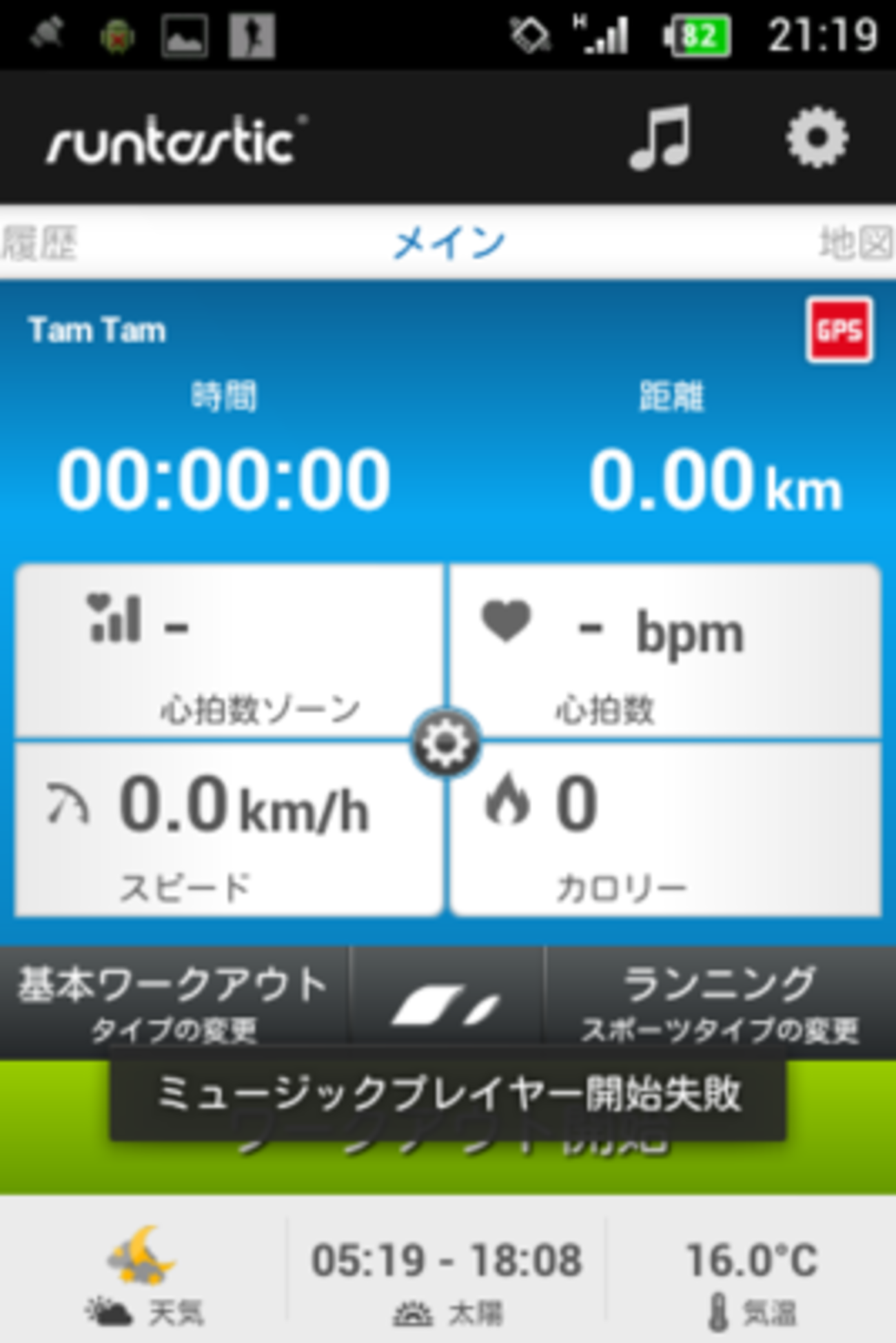The height and width of the screenshot is (1343, 896).
Task: Select the カロリー tile
Action: 665,829
